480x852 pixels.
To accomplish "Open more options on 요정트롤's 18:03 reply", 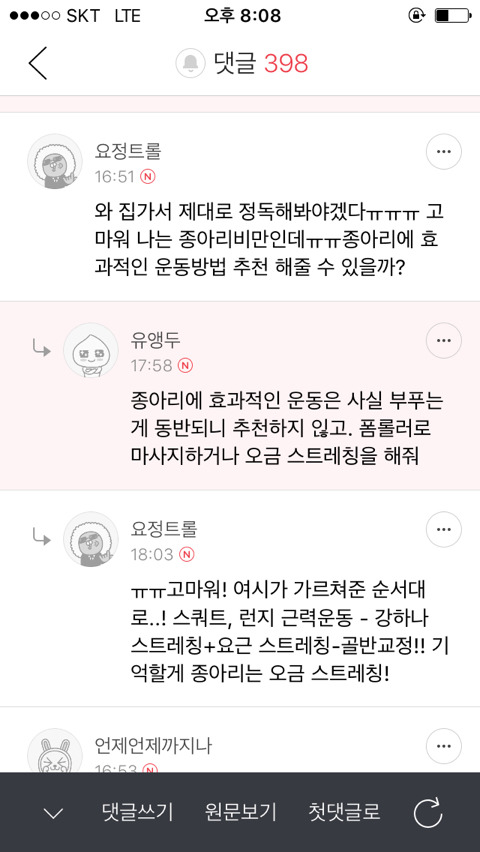I will click(x=444, y=529).
